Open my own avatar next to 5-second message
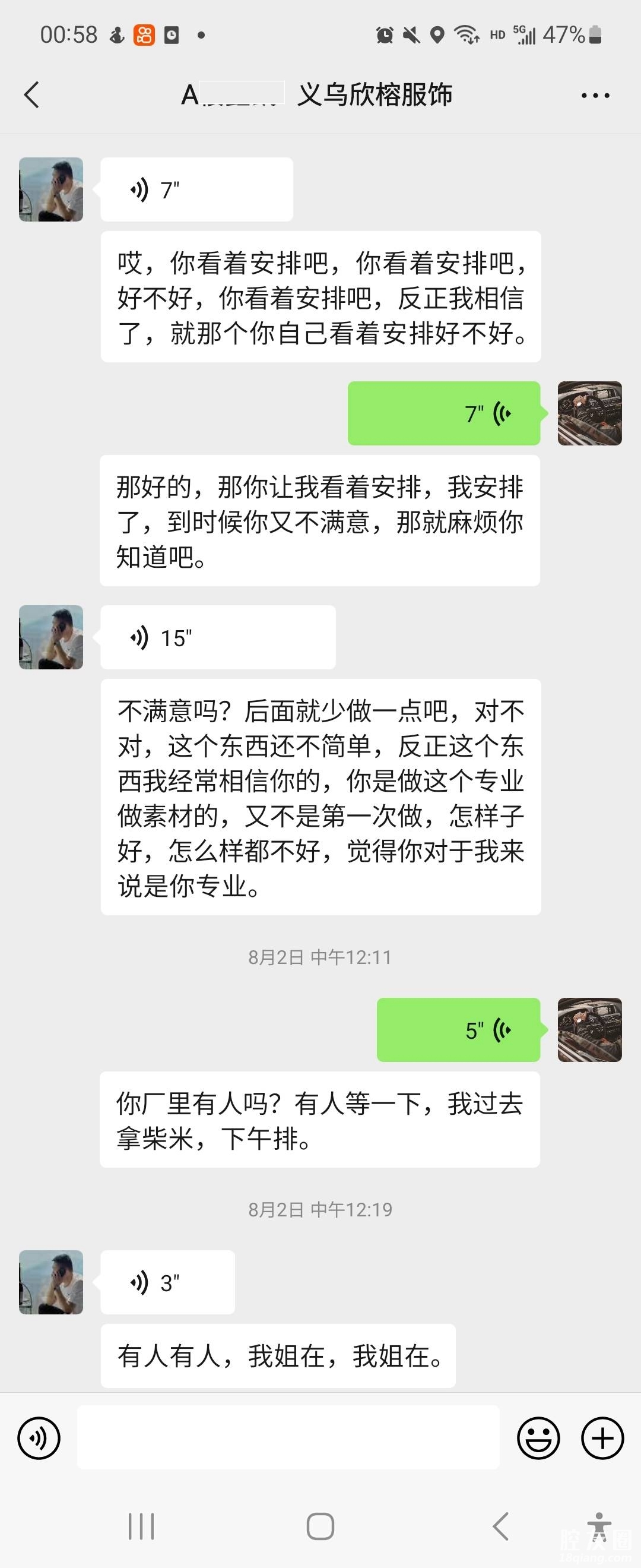The width and height of the screenshot is (641, 1568). pyautogui.click(x=589, y=1030)
